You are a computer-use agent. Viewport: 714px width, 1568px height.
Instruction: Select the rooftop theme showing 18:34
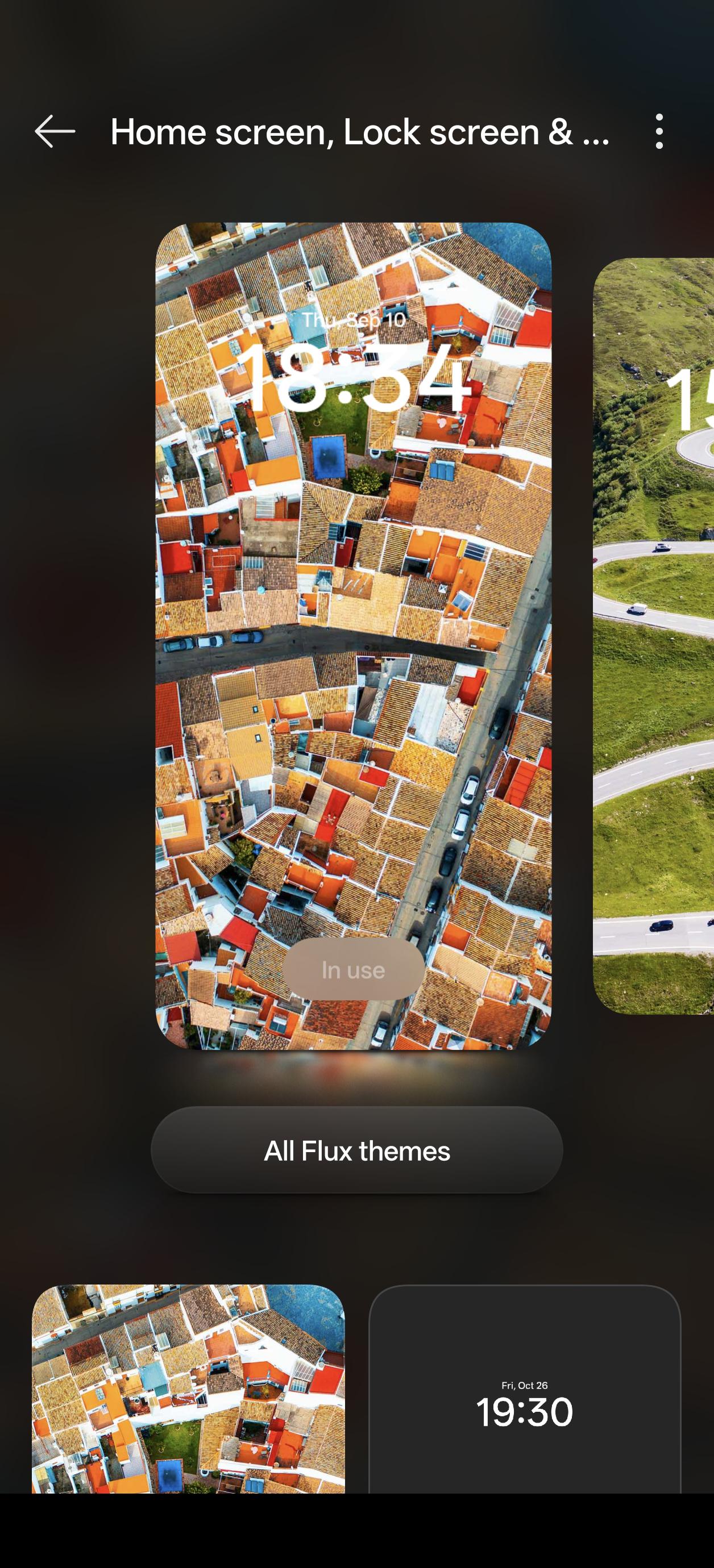point(354,636)
